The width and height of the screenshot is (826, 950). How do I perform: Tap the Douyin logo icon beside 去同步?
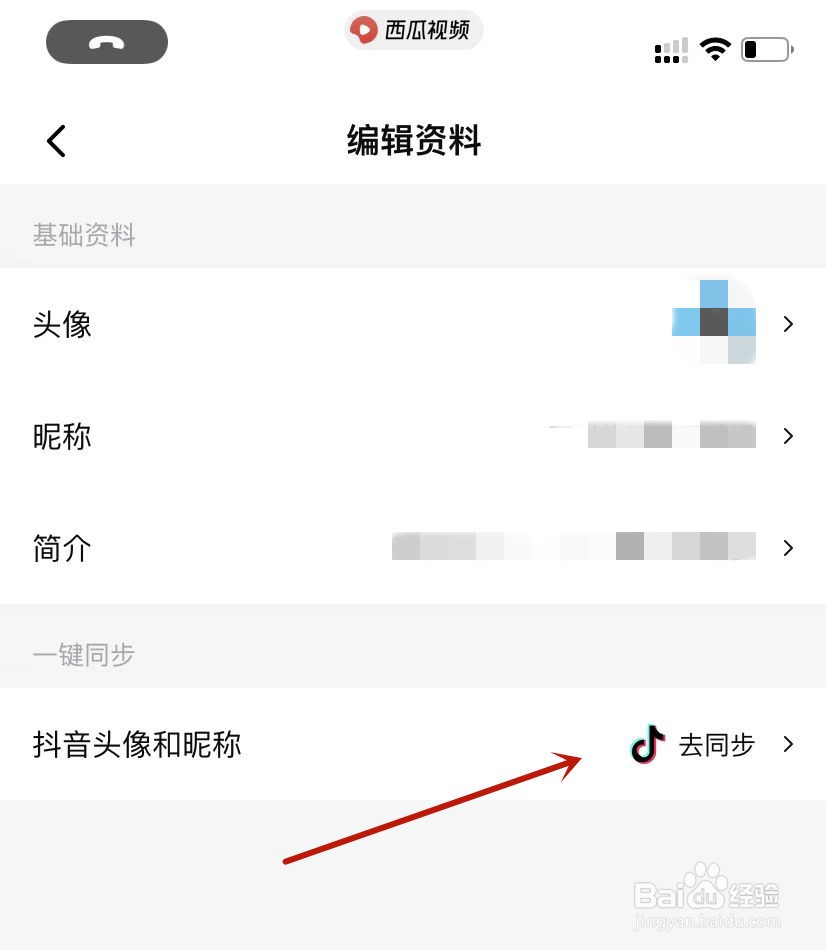click(x=647, y=744)
